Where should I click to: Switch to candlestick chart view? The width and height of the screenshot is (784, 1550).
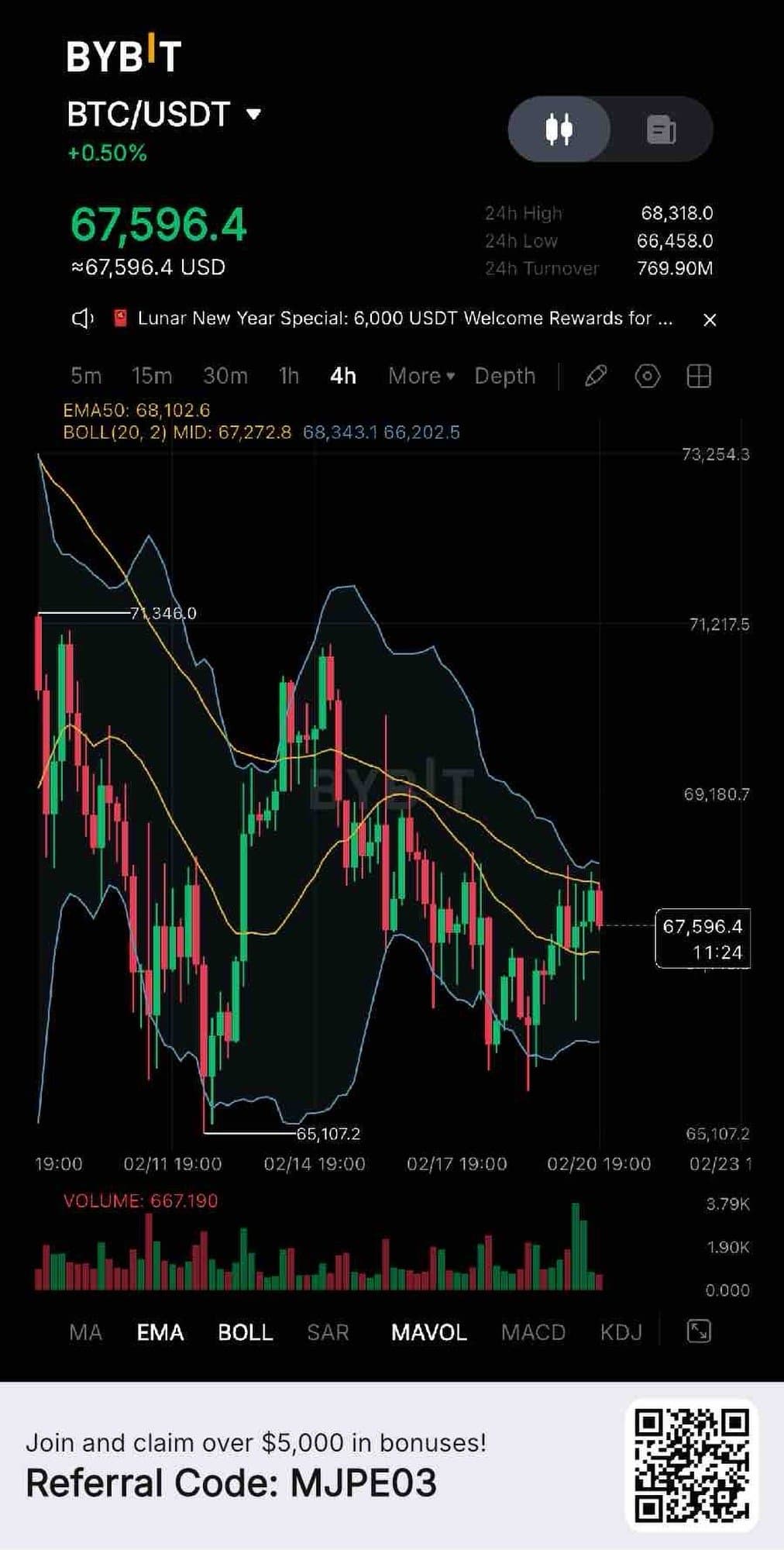[x=559, y=129]
